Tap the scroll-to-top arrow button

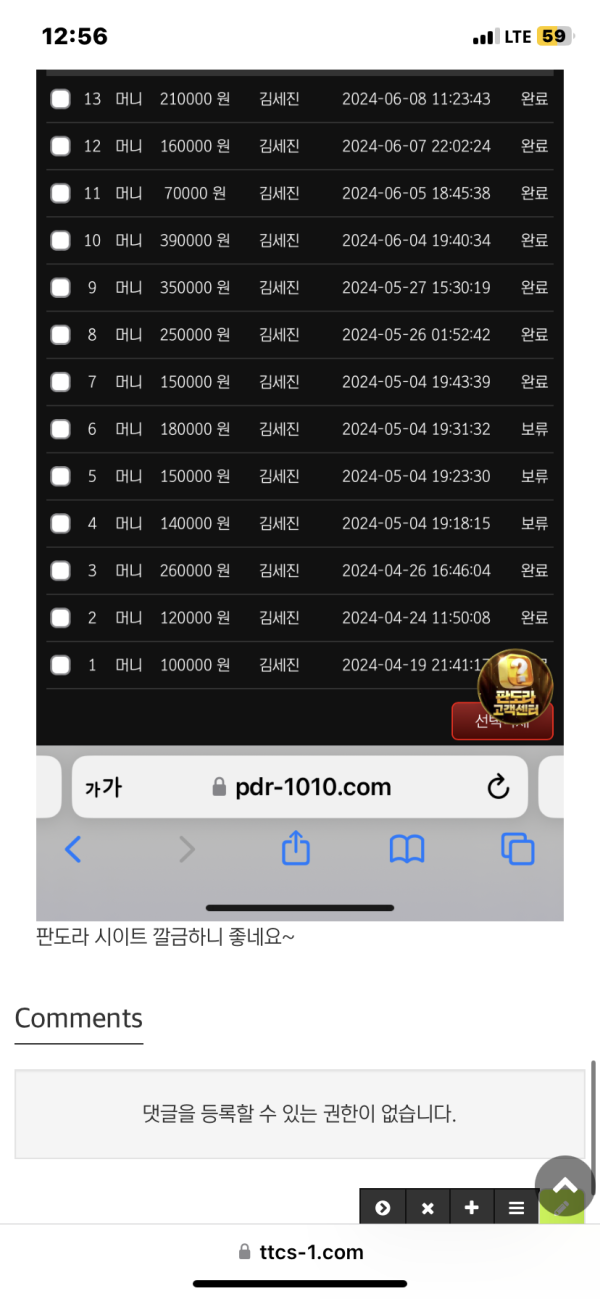(x=565, y=1186)
